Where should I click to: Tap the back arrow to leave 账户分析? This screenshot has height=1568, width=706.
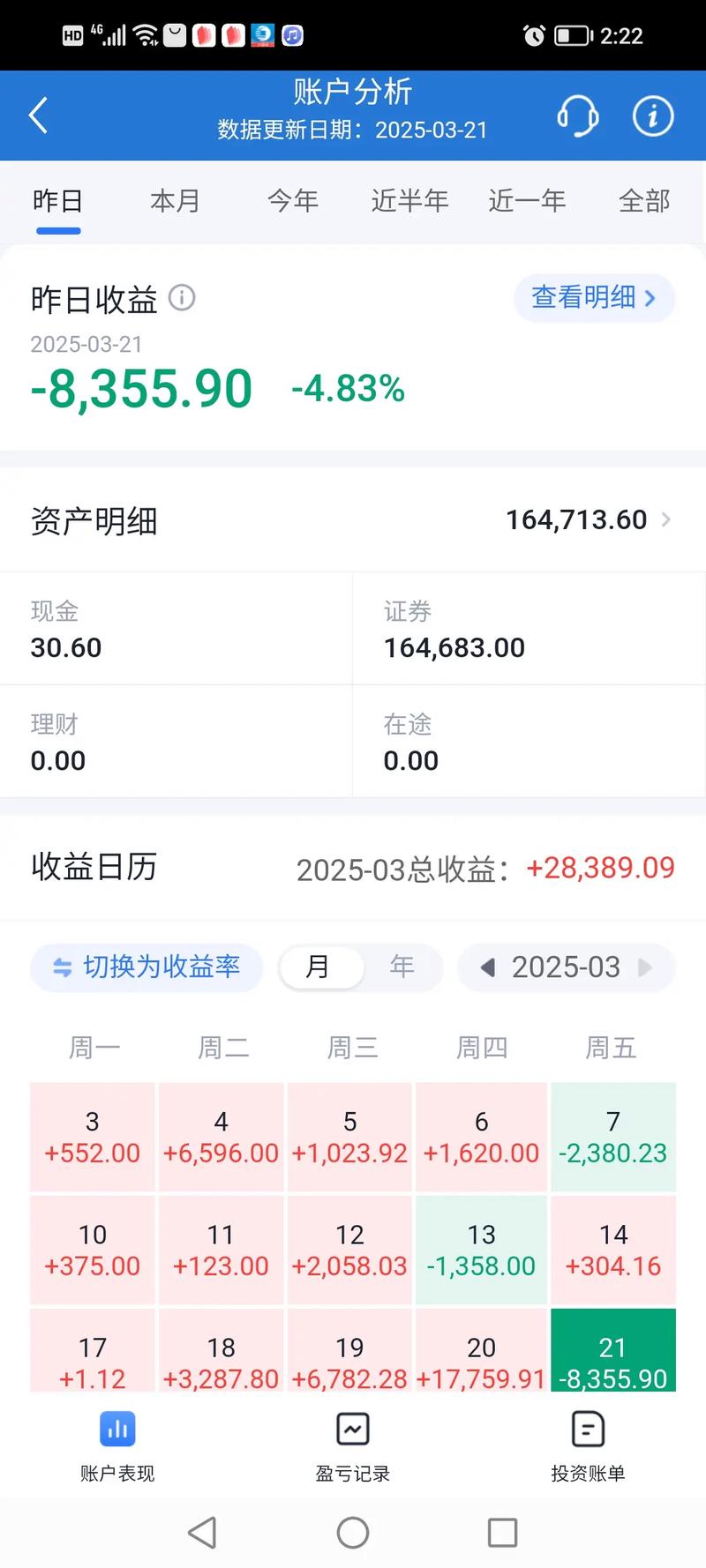pos(37,116)
